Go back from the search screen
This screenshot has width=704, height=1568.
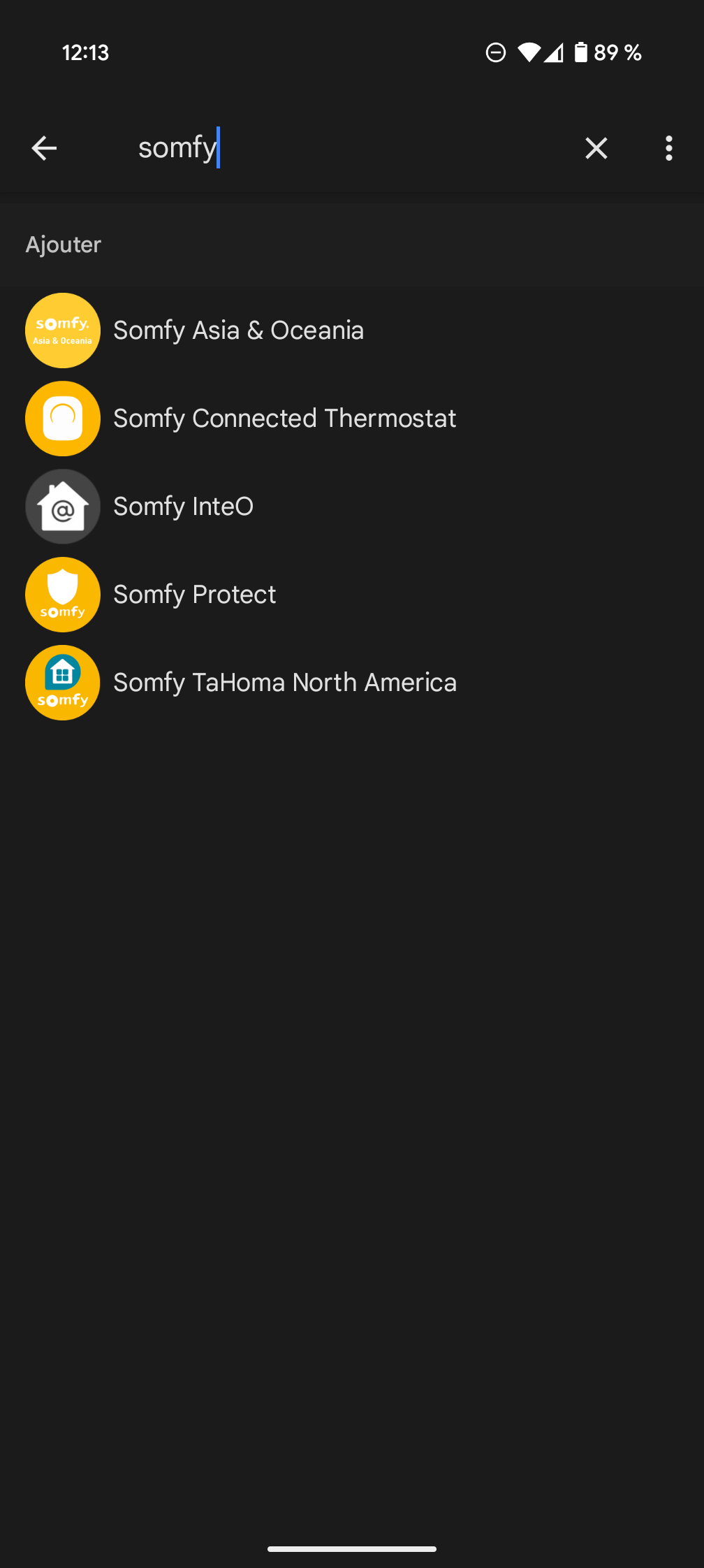pos(44,148)
